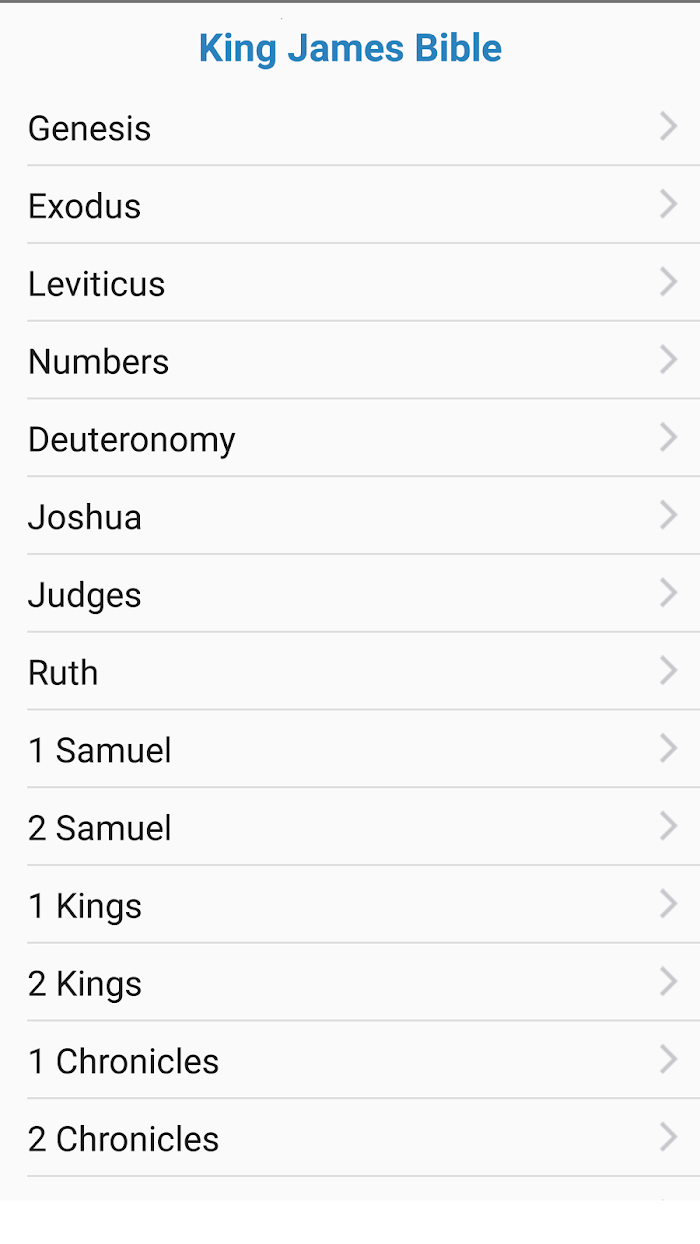This screenshot has height=1244, width=700.
Task: Select Leviticus from the list
Action: tap(350, 283)
